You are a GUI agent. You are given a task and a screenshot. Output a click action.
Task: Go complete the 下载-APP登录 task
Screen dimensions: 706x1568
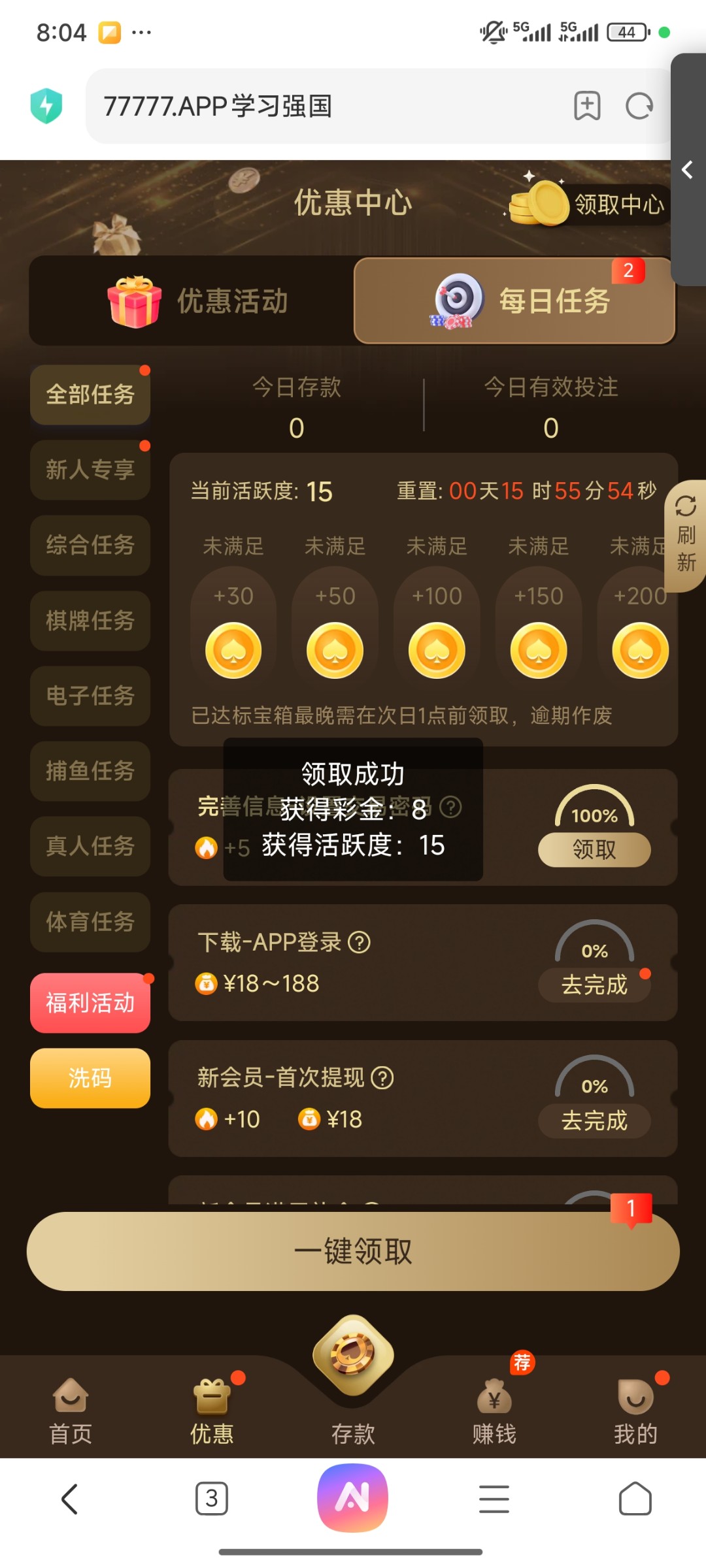(594, 985)
